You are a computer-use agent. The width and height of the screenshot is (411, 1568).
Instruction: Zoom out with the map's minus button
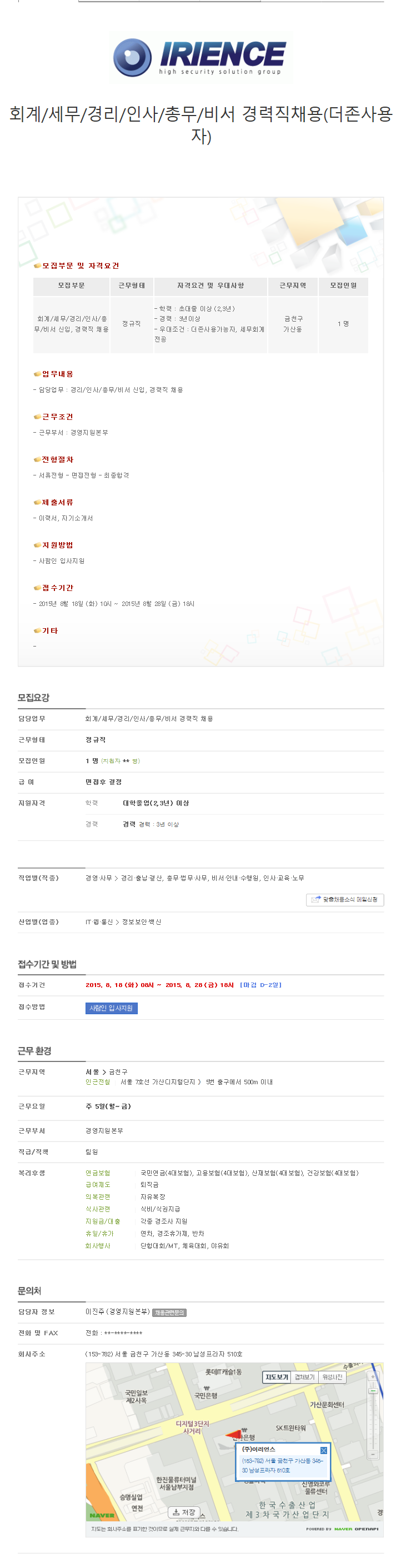click(373, 1455)
